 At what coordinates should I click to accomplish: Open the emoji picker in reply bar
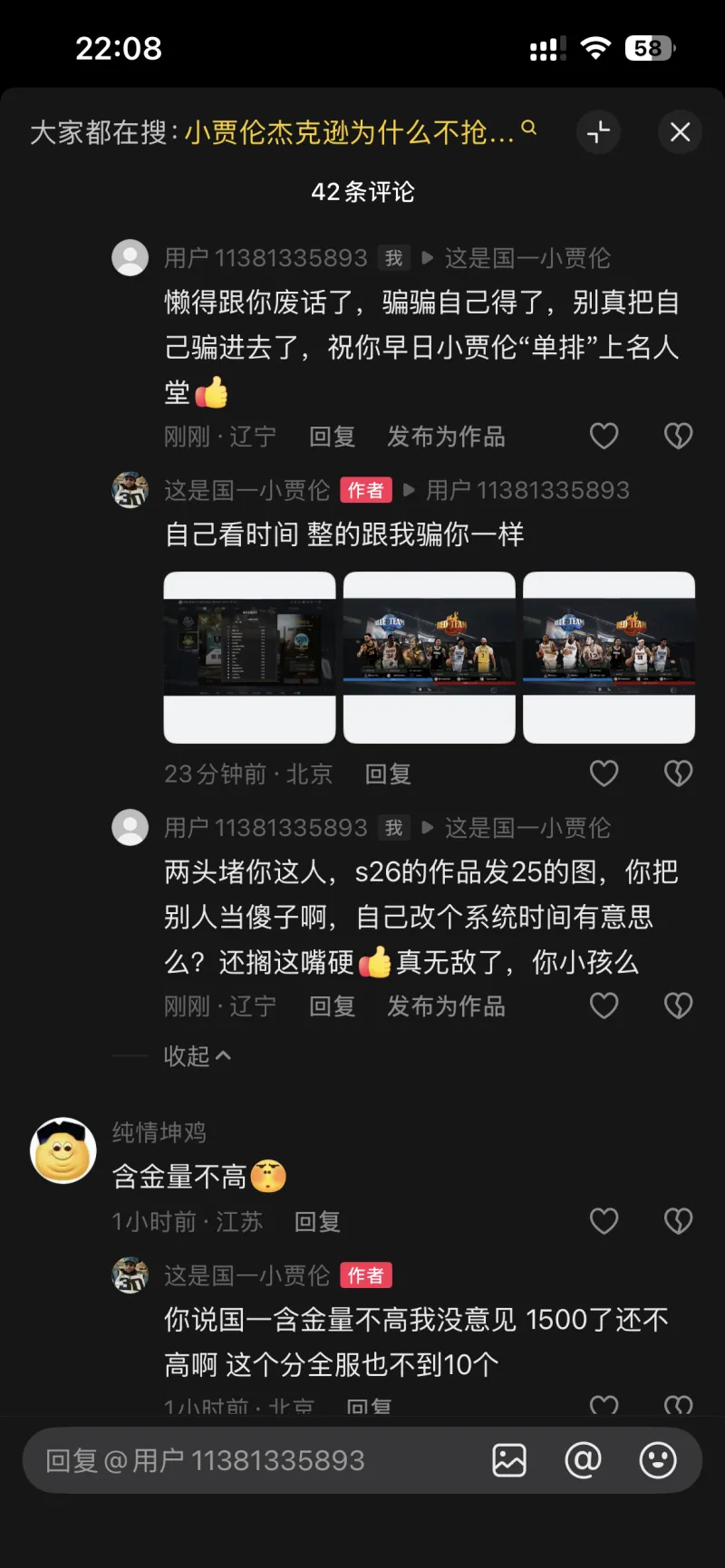(658, 1460)
